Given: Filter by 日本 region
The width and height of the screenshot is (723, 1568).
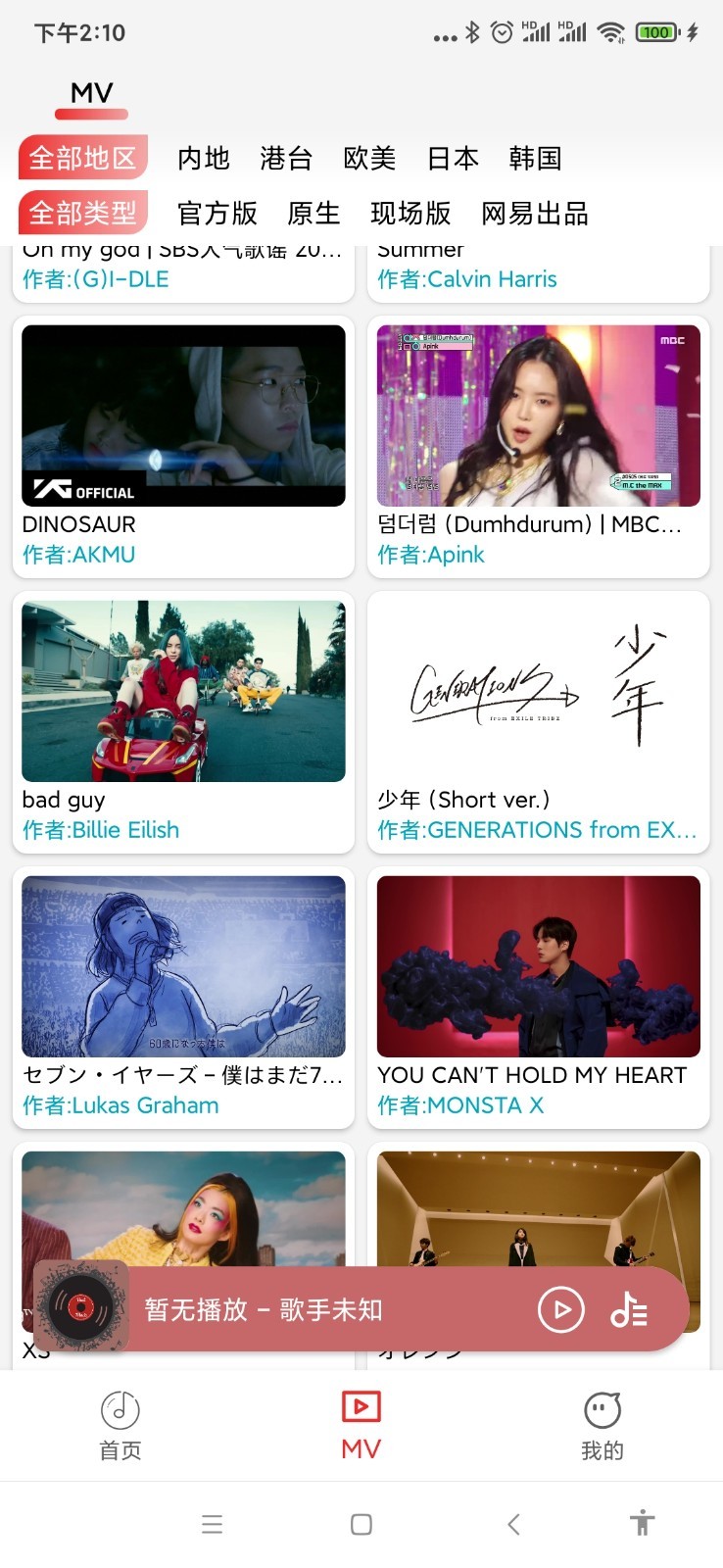Looking at the screenshot, I should click(453, 158).
